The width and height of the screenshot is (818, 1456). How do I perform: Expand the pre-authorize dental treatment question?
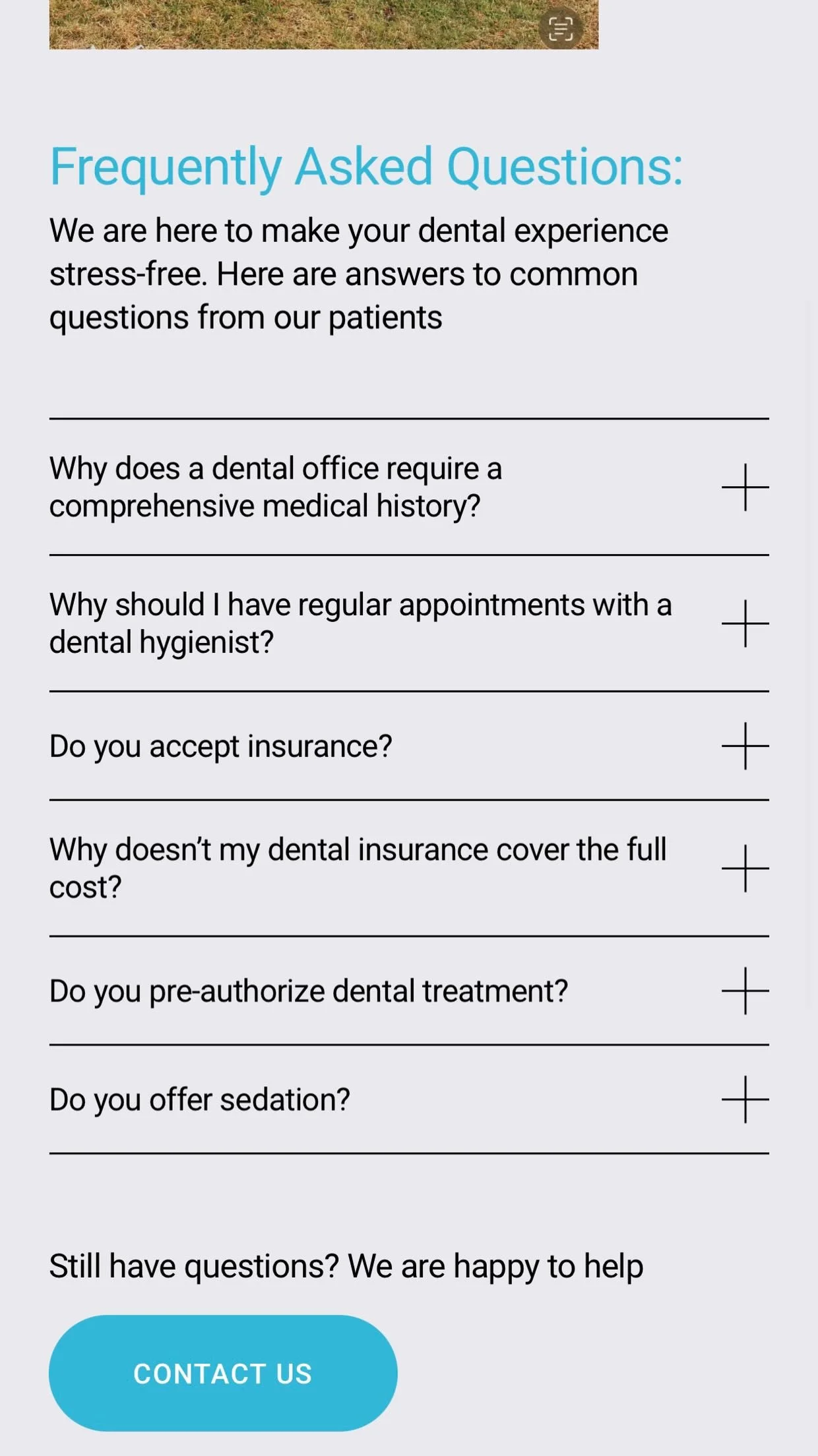point(409,990)
